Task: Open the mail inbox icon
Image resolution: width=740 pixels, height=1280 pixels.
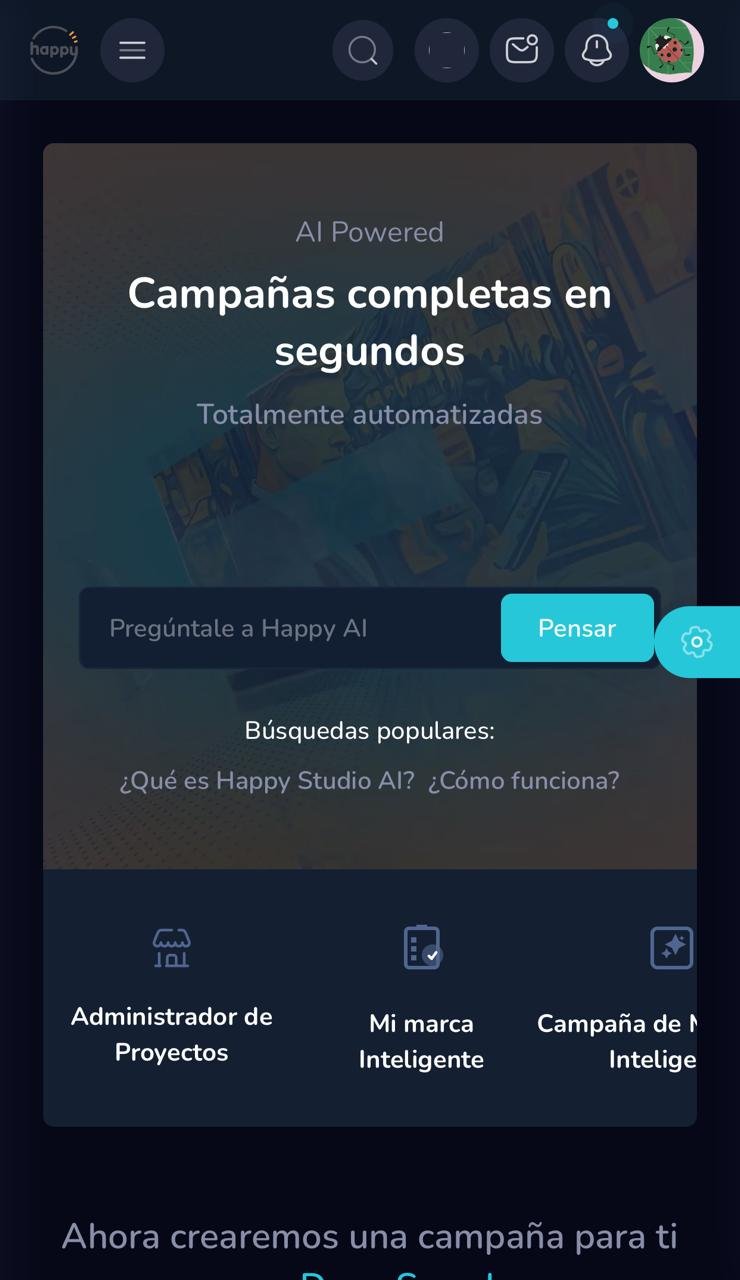Action: (521, 50)
